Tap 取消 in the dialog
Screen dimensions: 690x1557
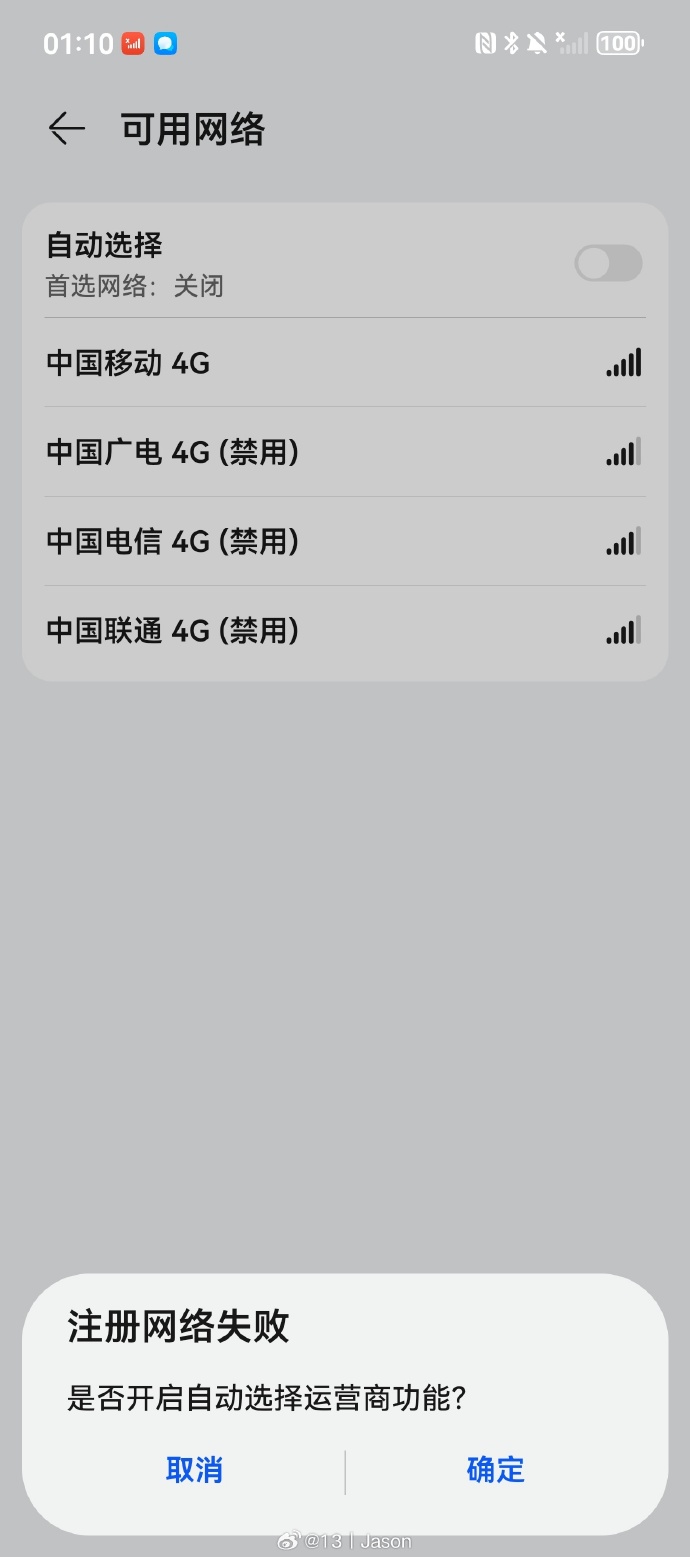pyautogui.click(x=194, y=1470)
